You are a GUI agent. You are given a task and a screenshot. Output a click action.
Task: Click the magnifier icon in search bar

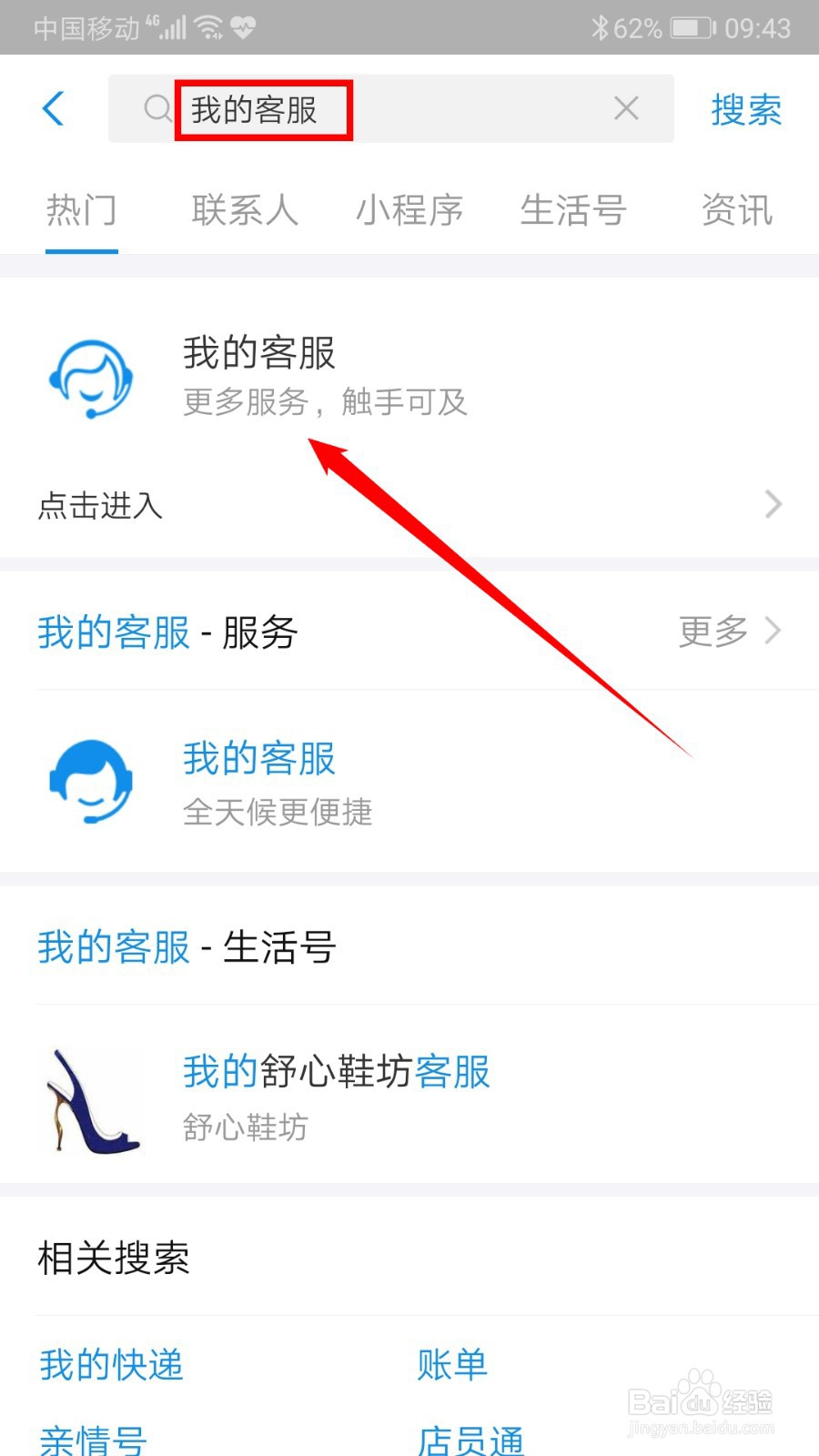pos(157,109)
